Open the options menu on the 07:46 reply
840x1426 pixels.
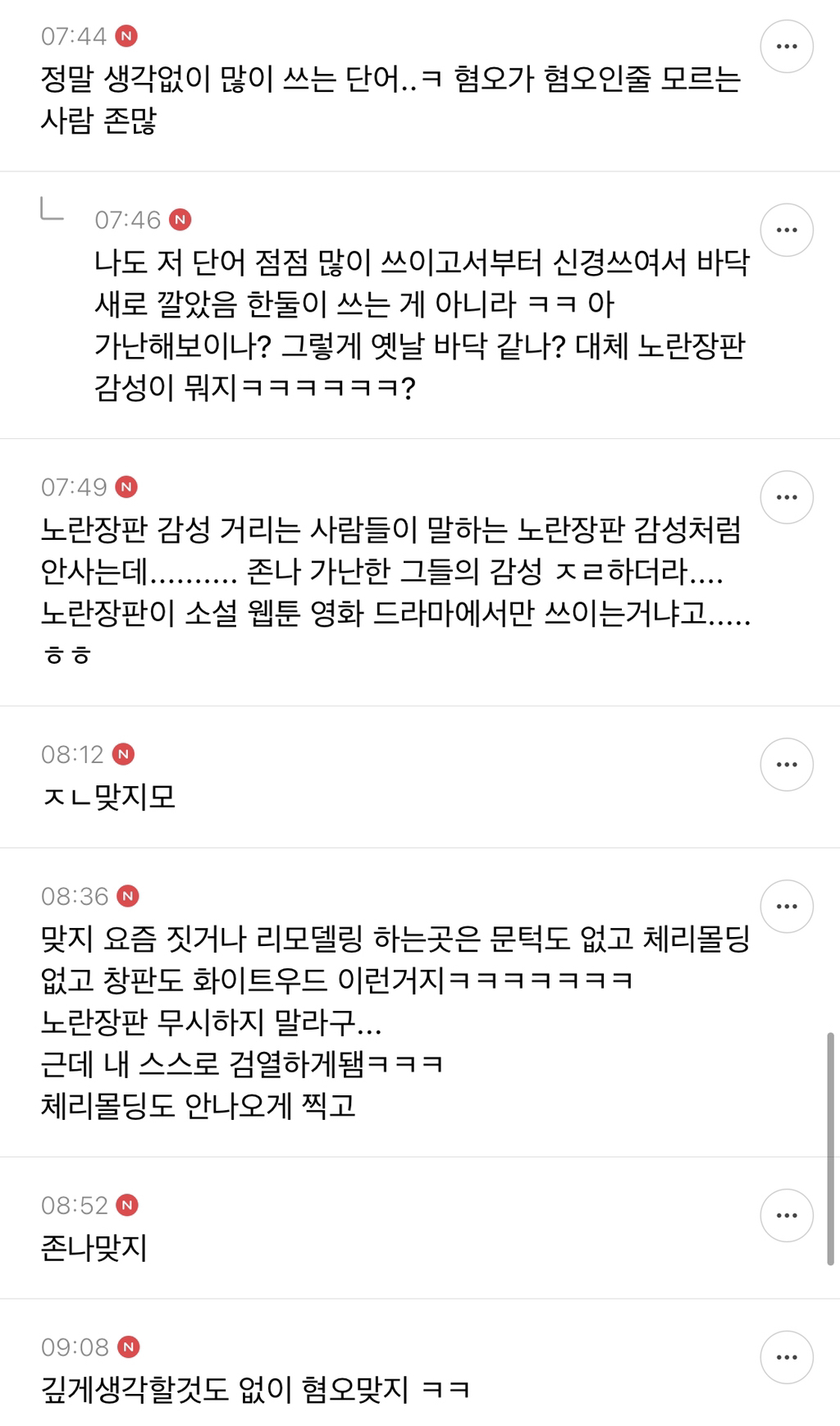[x=786, y=231]
